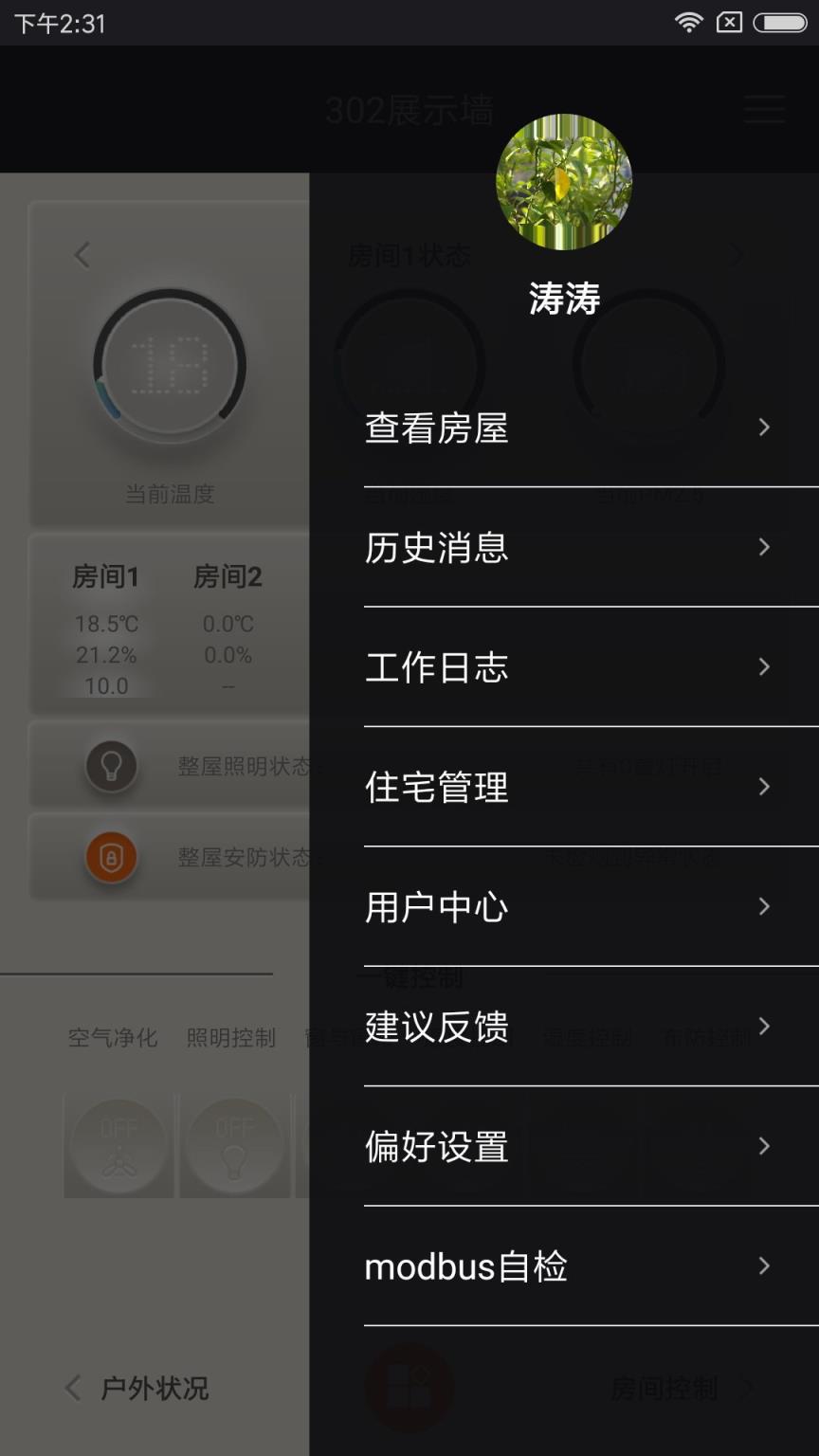Open the hamburger menu at top right
Image resolution: width=819 pixels, height=1456 pixels.
[x=763, y=109]
